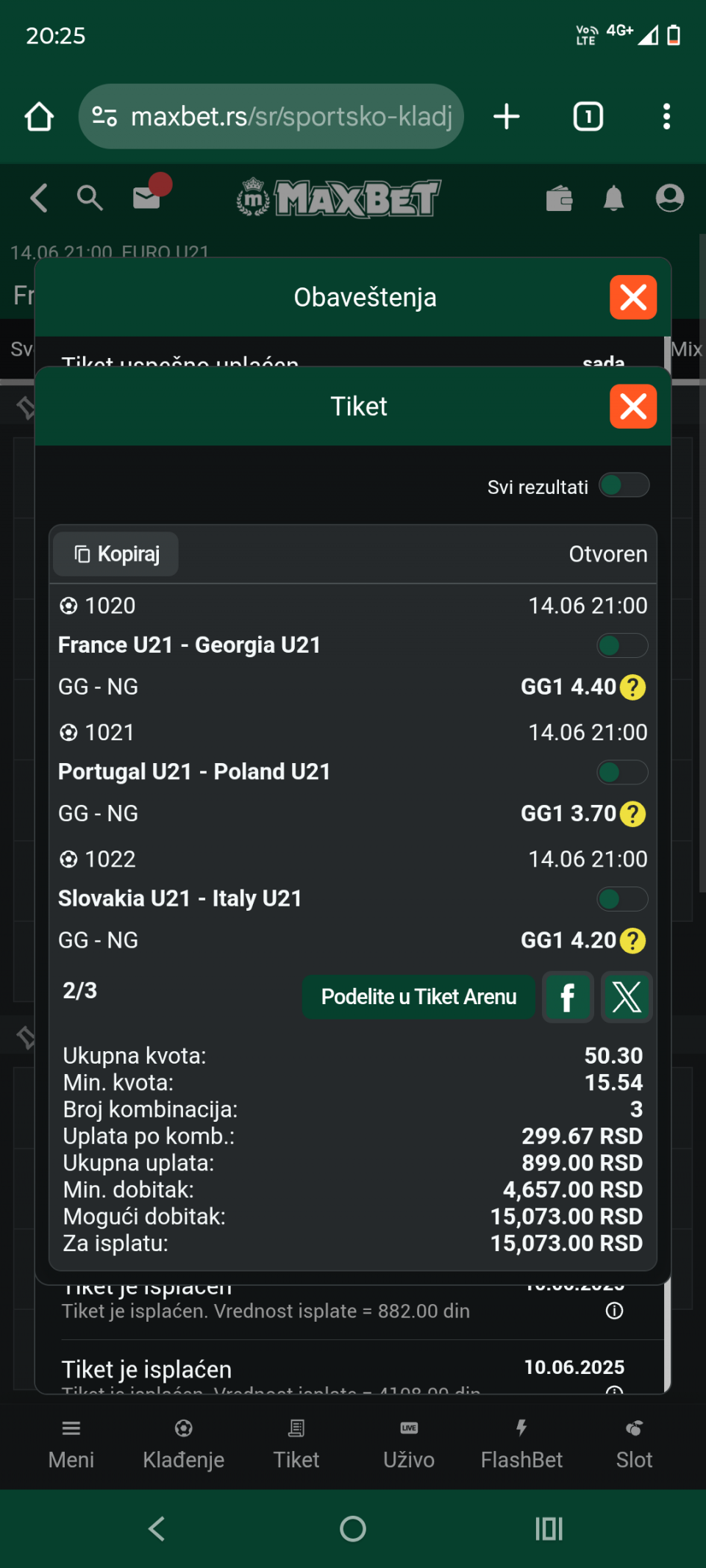Open help icon next to GG1 4.40
The image size is (706, 1568).
click(x=632, y=687)
